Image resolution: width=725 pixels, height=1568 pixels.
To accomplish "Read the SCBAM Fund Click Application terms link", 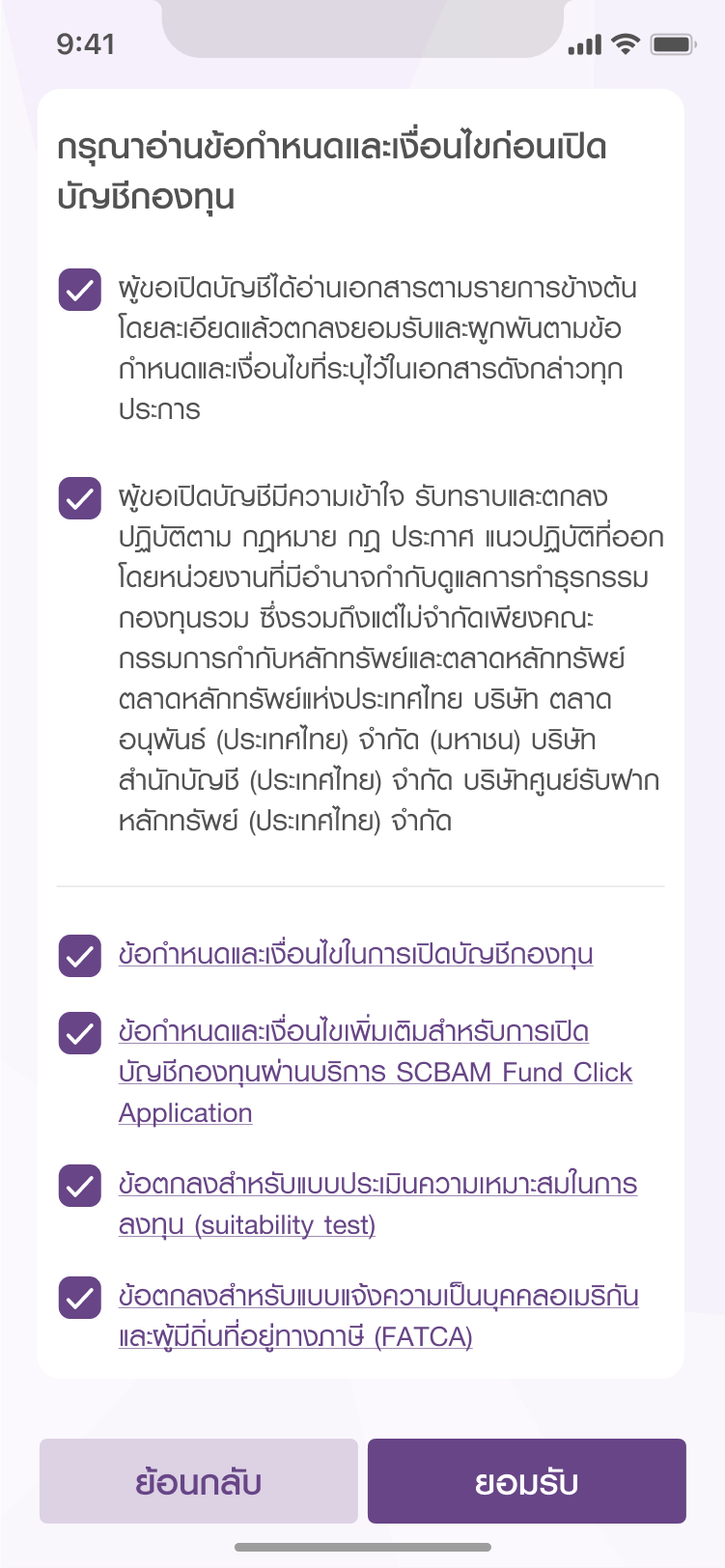I will click(x=375, y=1072).
